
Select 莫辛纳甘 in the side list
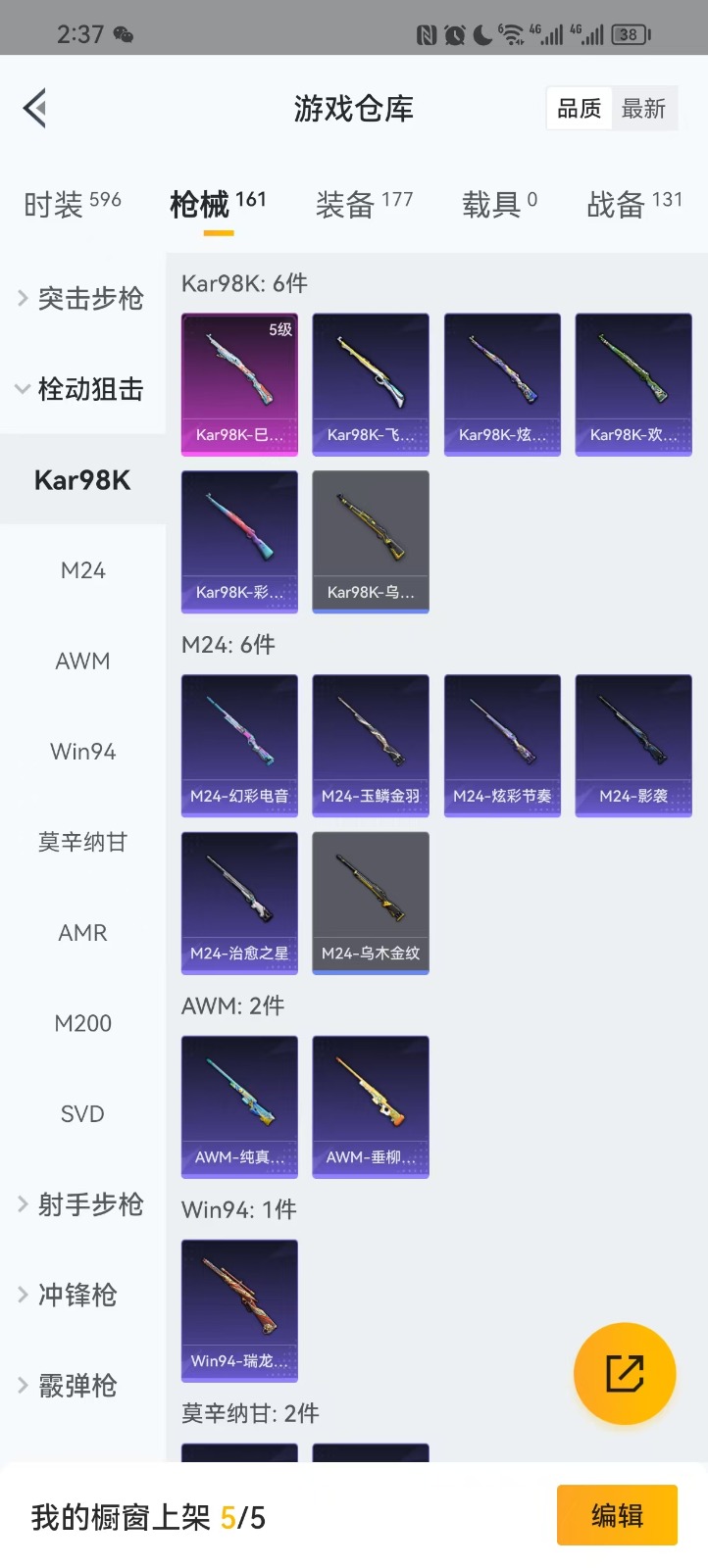coord(82,842)
